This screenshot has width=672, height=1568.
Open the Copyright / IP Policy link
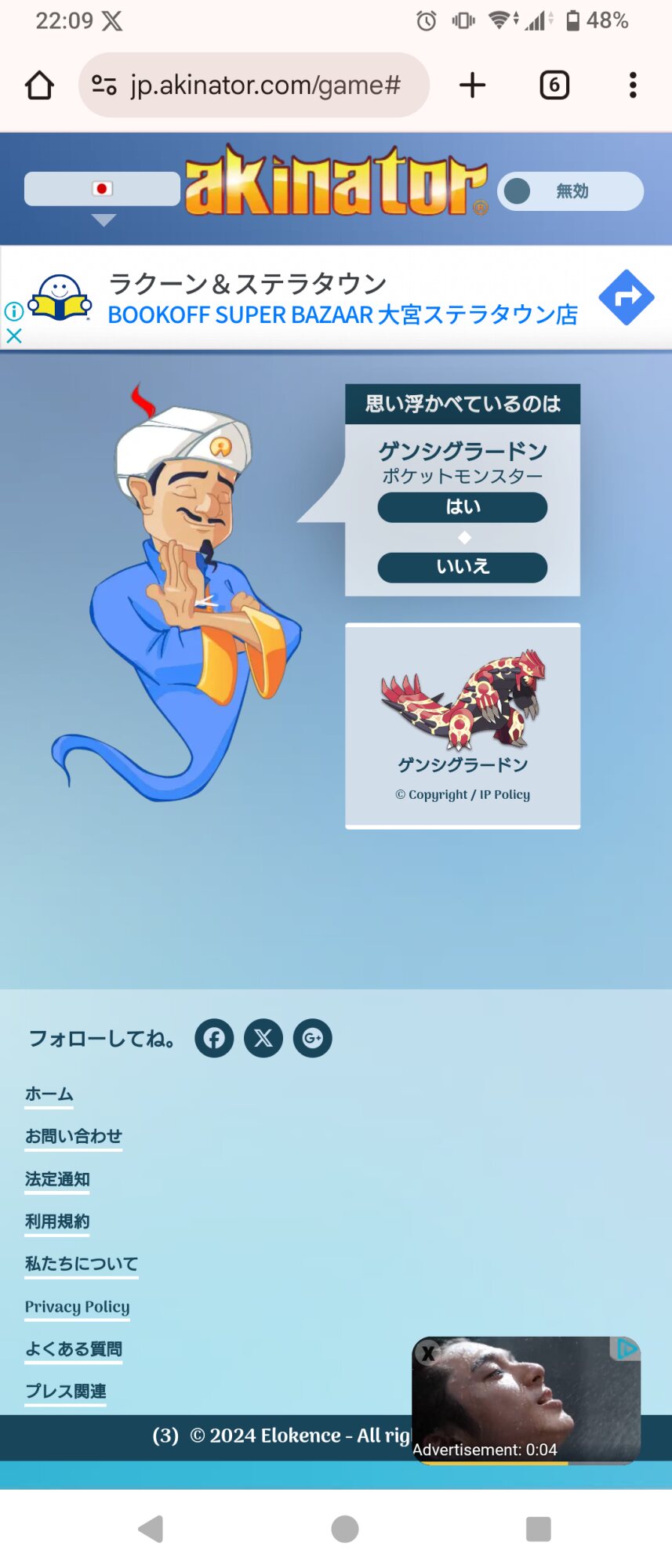pos(463,794)
